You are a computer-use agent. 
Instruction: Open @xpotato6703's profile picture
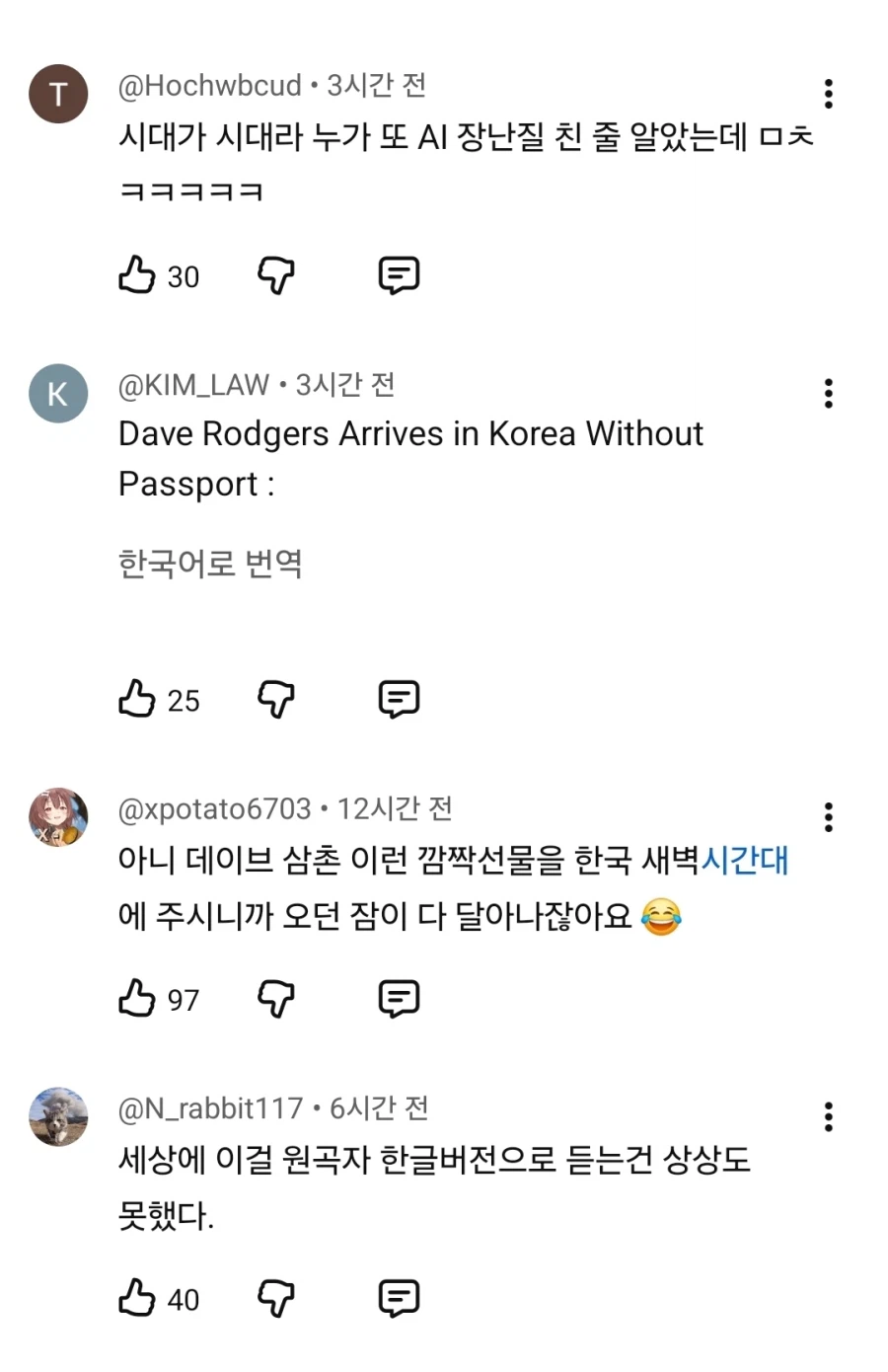point(58,818)
